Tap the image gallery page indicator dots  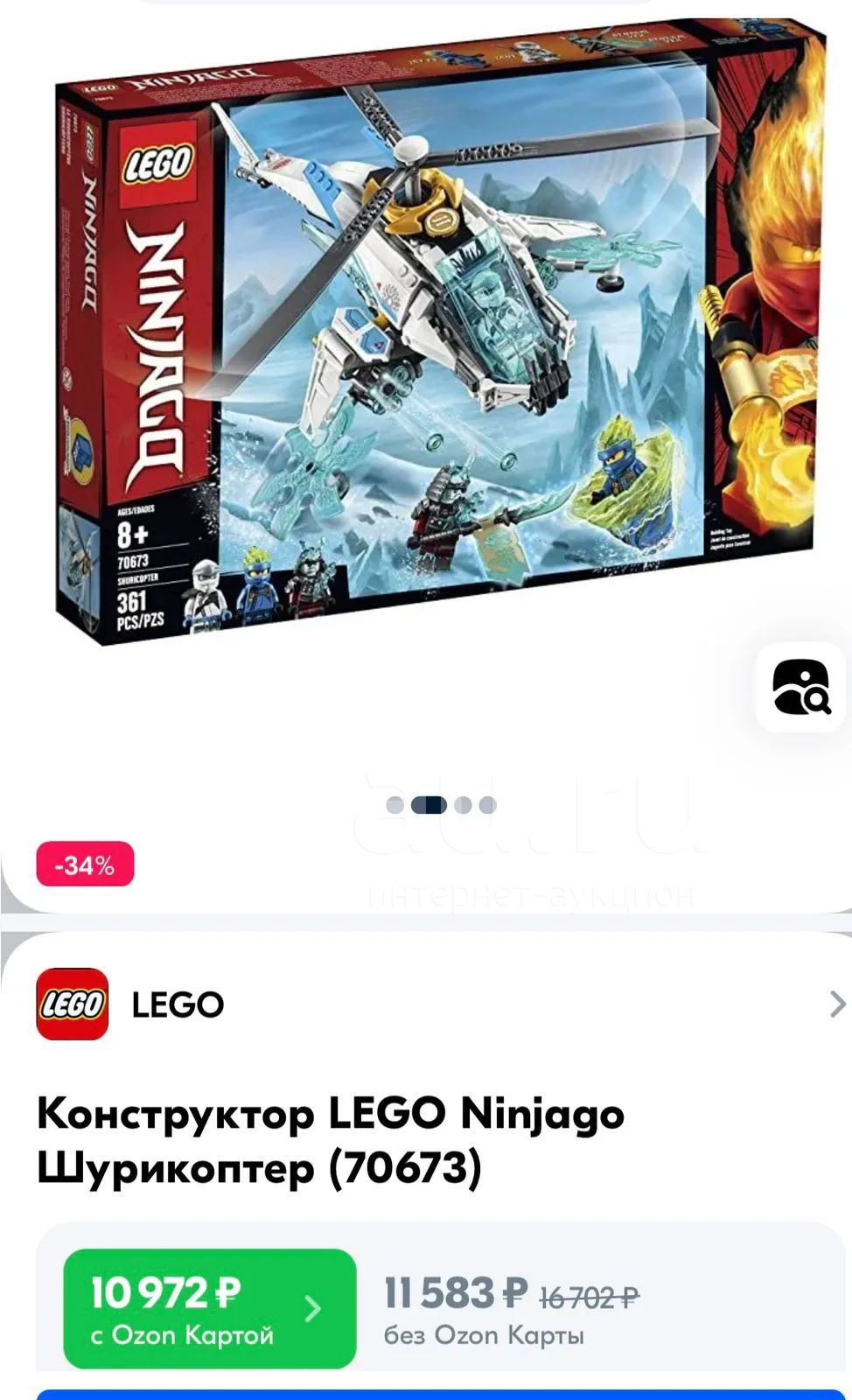tap(441, 805)
